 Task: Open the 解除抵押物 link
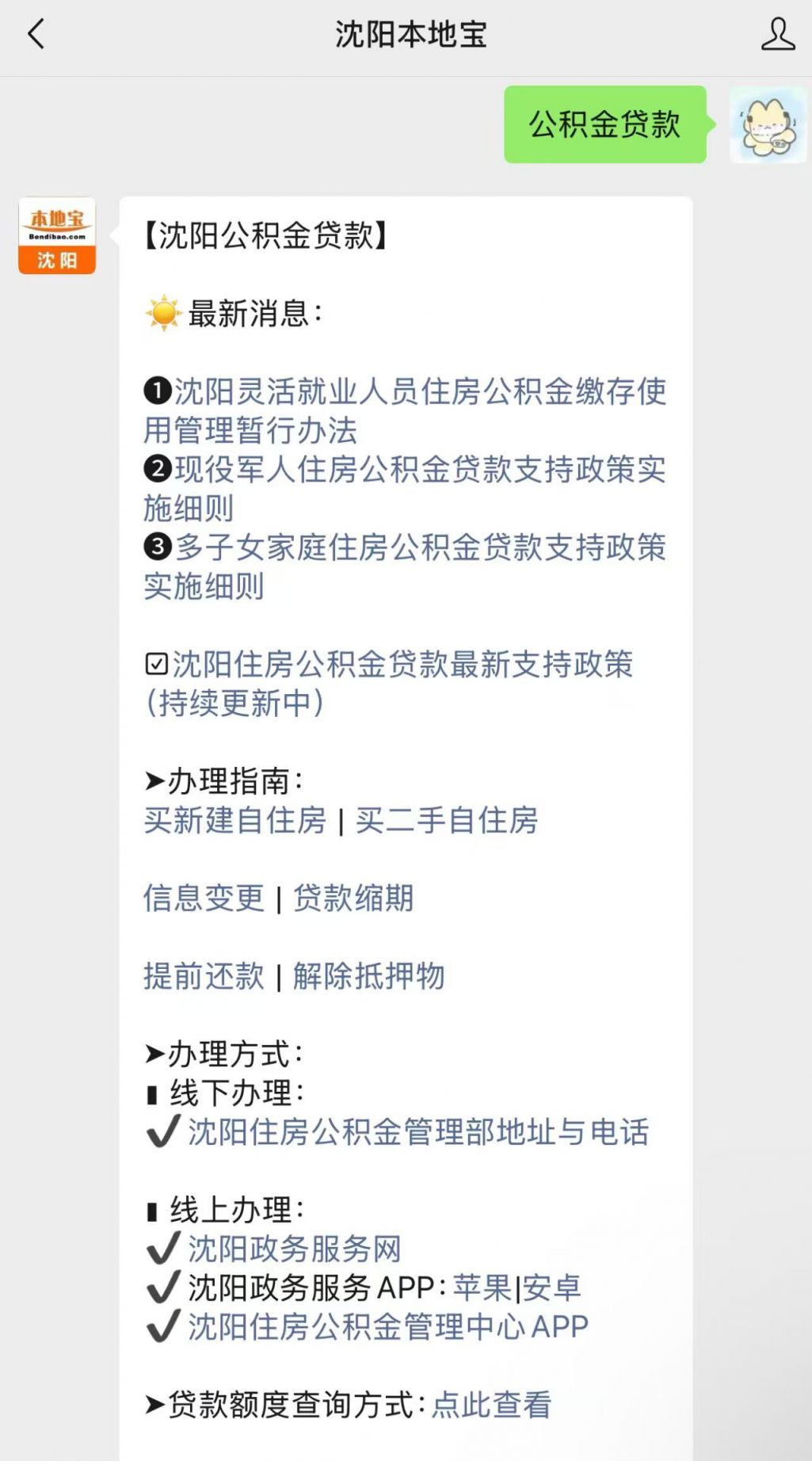[368, 975]
